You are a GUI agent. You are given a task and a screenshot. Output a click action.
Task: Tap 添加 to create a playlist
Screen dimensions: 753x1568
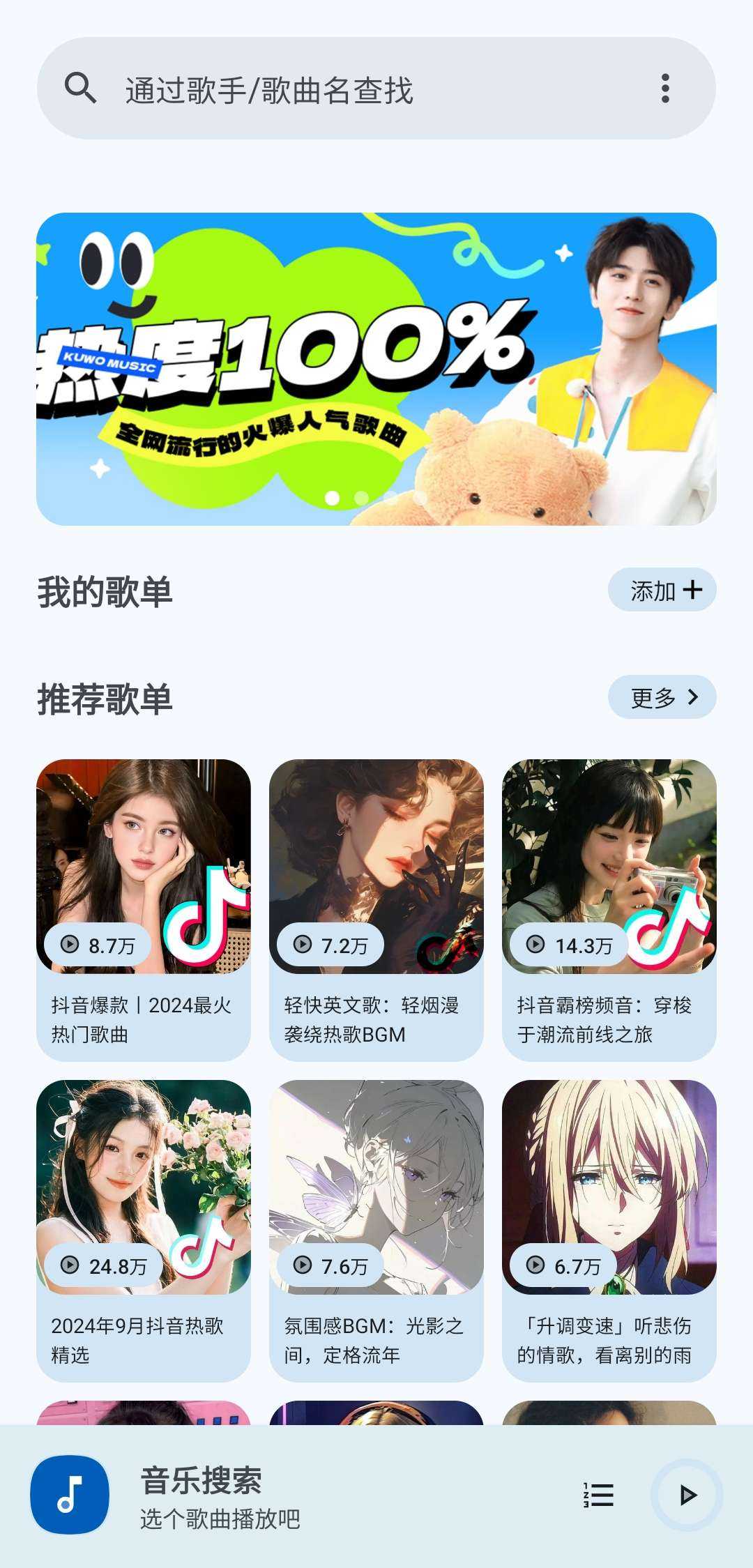(662, 591)
